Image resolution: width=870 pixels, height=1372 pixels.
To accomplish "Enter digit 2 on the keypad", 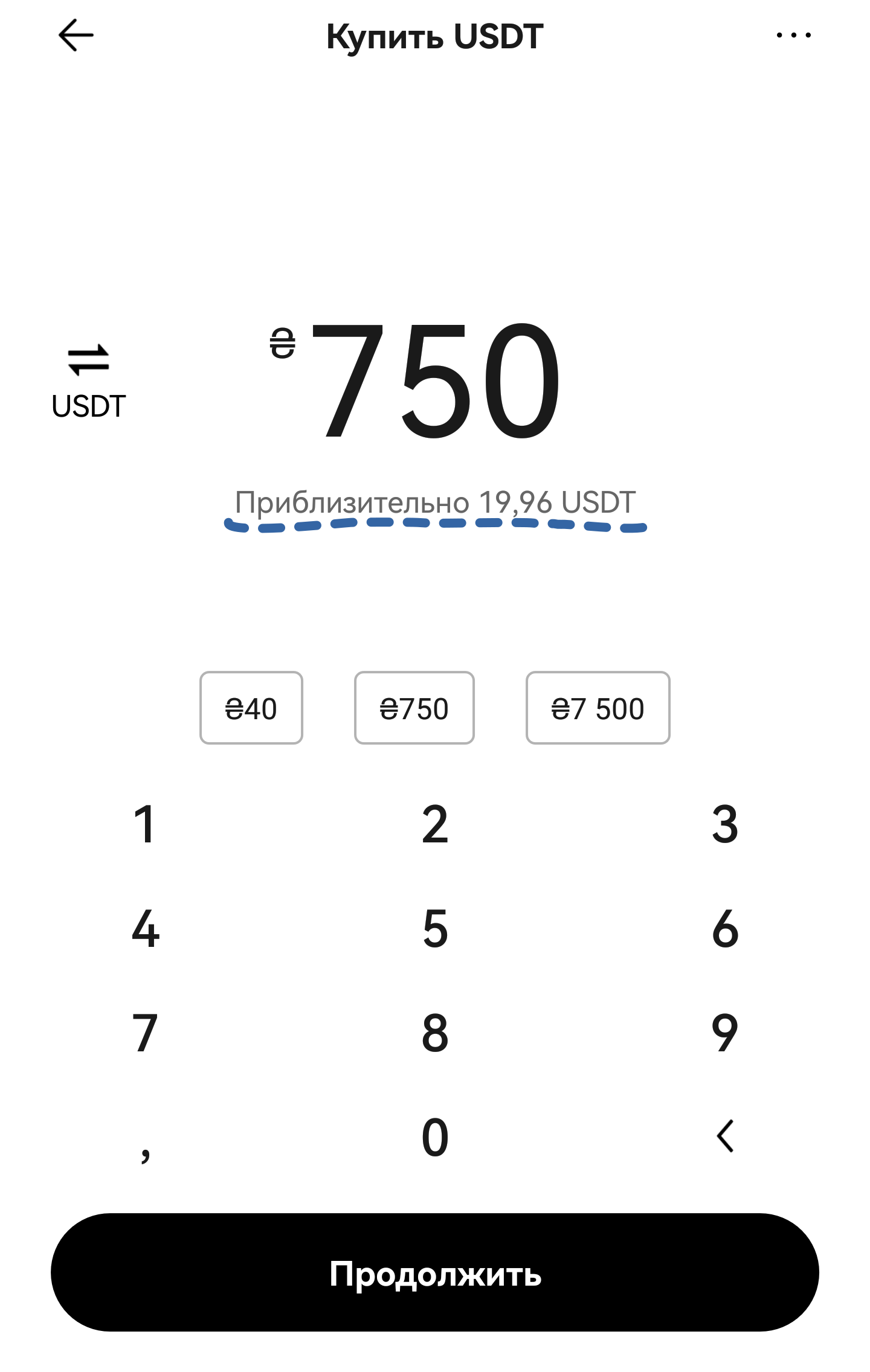I will [x=435, y=824].
